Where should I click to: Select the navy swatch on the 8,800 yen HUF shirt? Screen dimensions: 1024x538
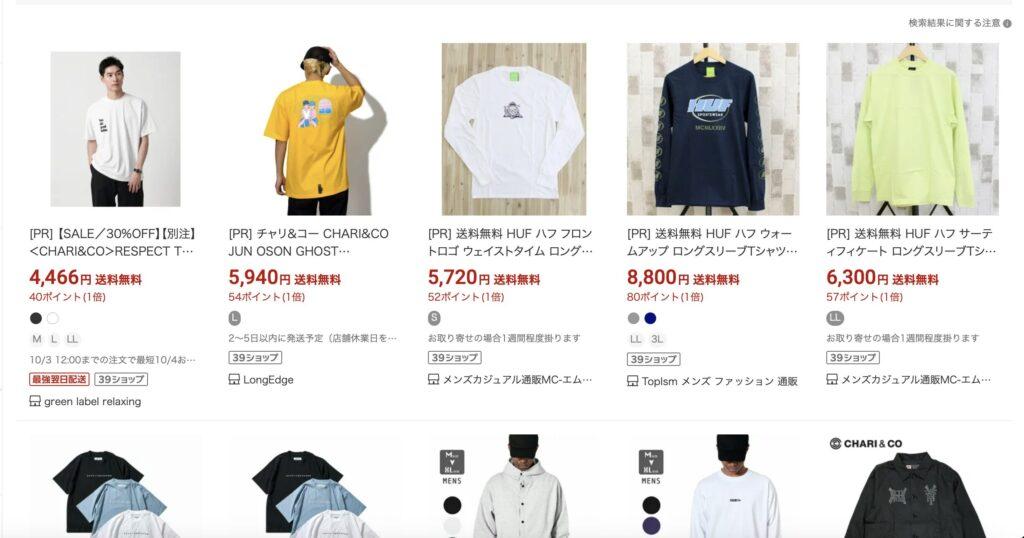pos(650,318)
